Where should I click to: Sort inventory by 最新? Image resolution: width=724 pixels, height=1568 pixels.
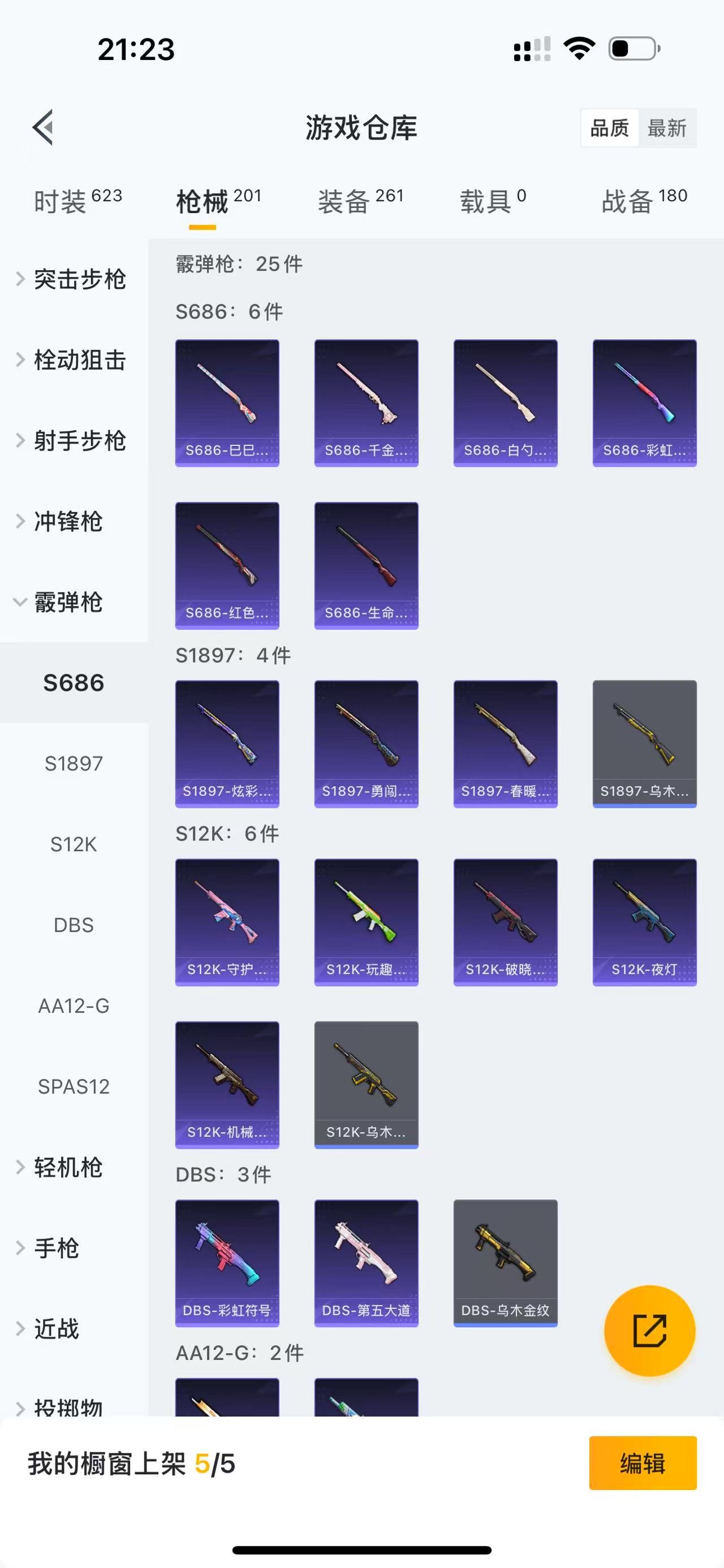(x=667, y=128)
